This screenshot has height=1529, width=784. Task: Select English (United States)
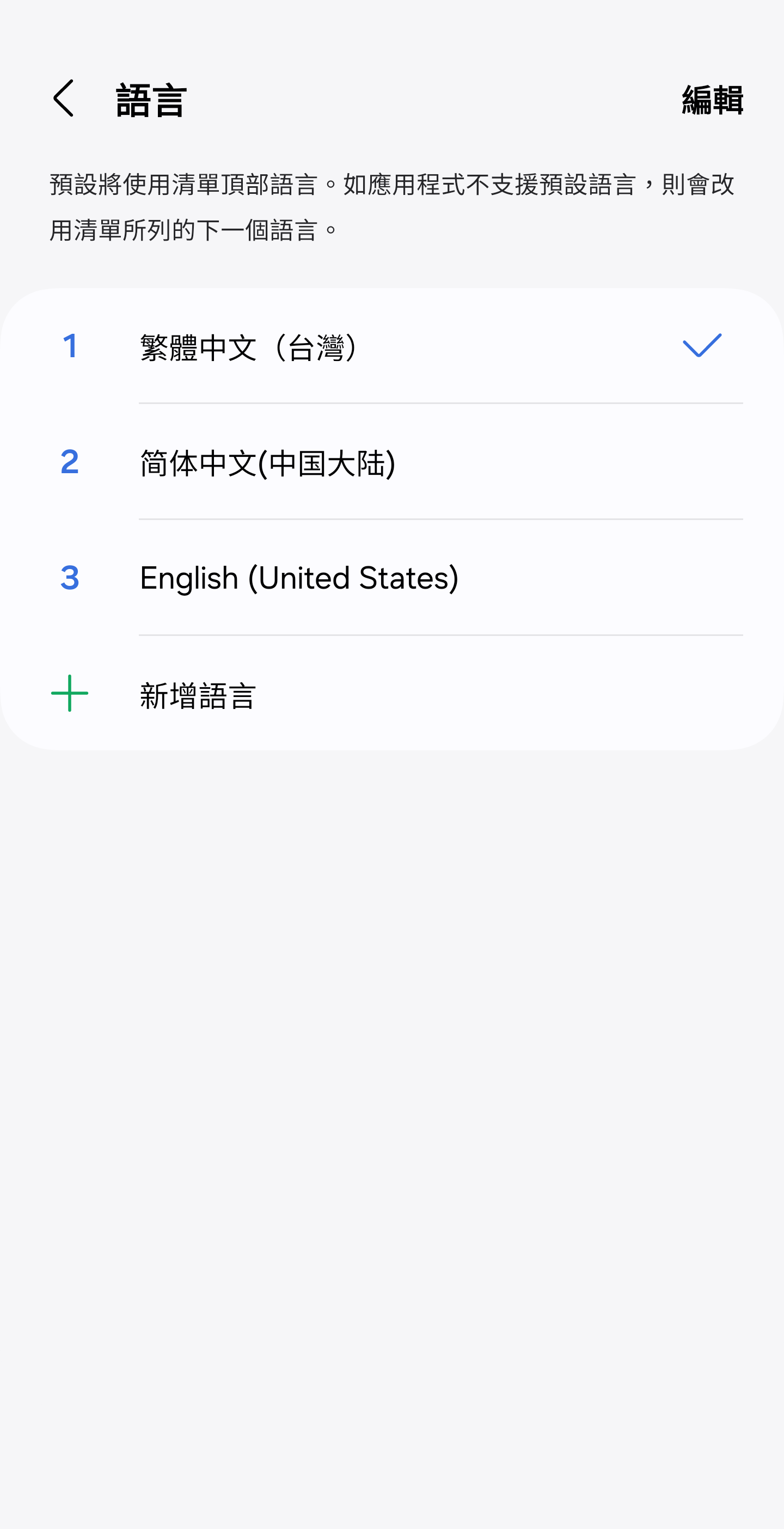pyautogui.click(x=299, y=578)
